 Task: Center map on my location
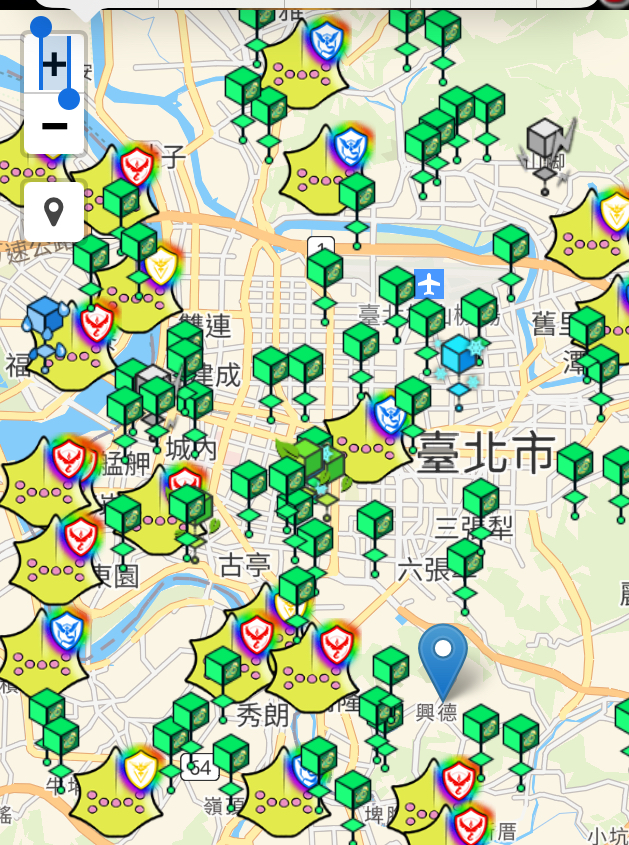point(54,212)
